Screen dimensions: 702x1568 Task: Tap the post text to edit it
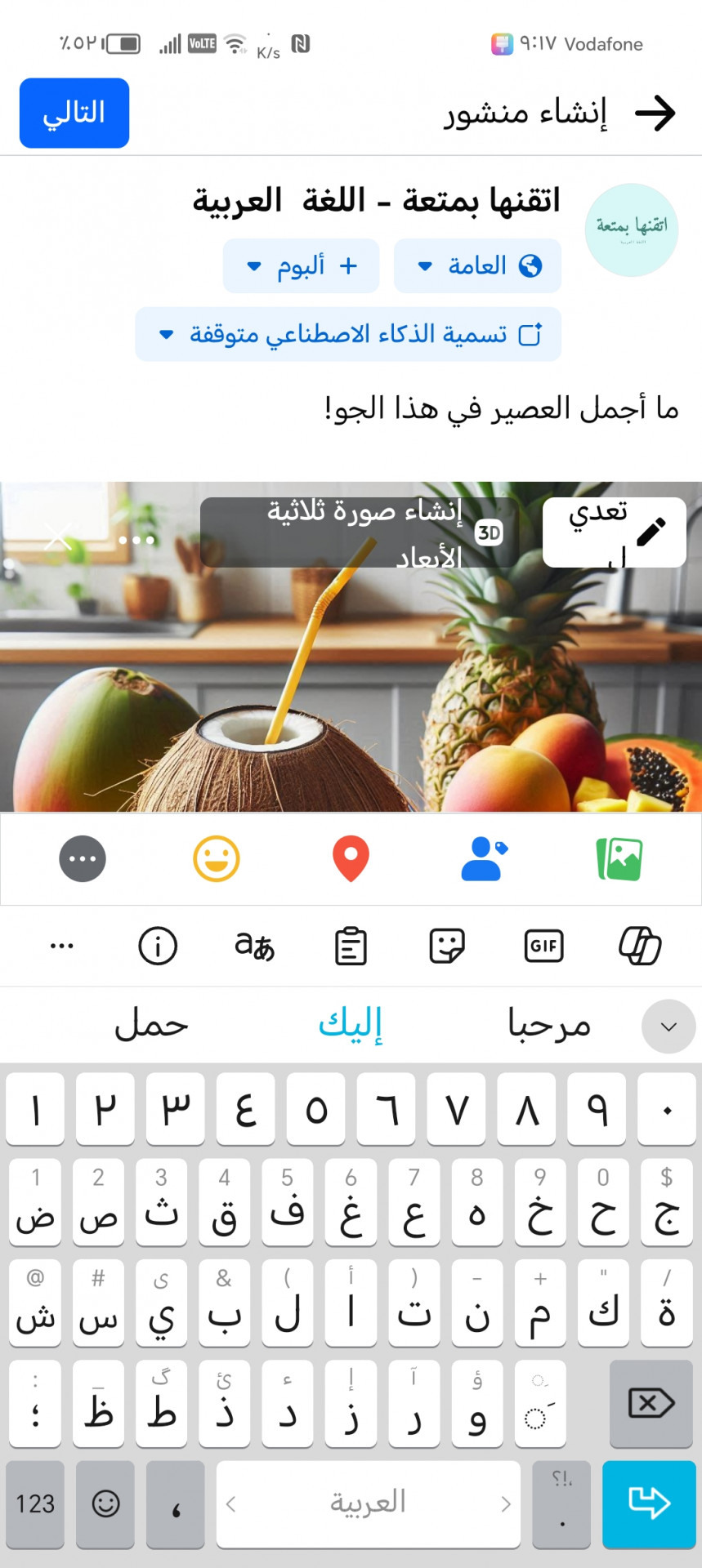click(500, 408)
